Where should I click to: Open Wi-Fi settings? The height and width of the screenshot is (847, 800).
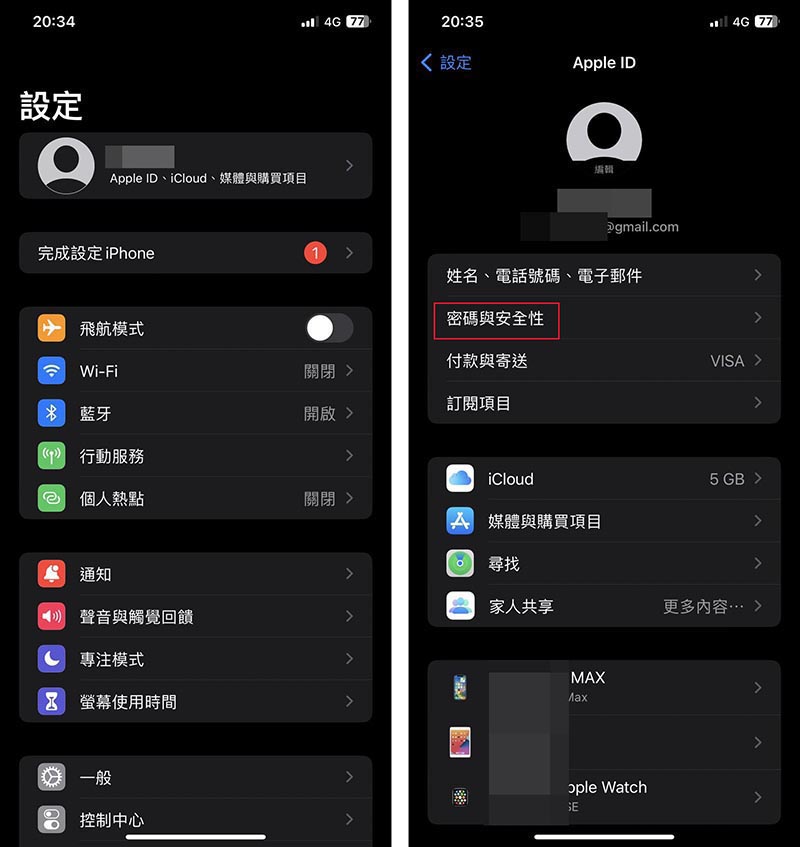point(195,371)
